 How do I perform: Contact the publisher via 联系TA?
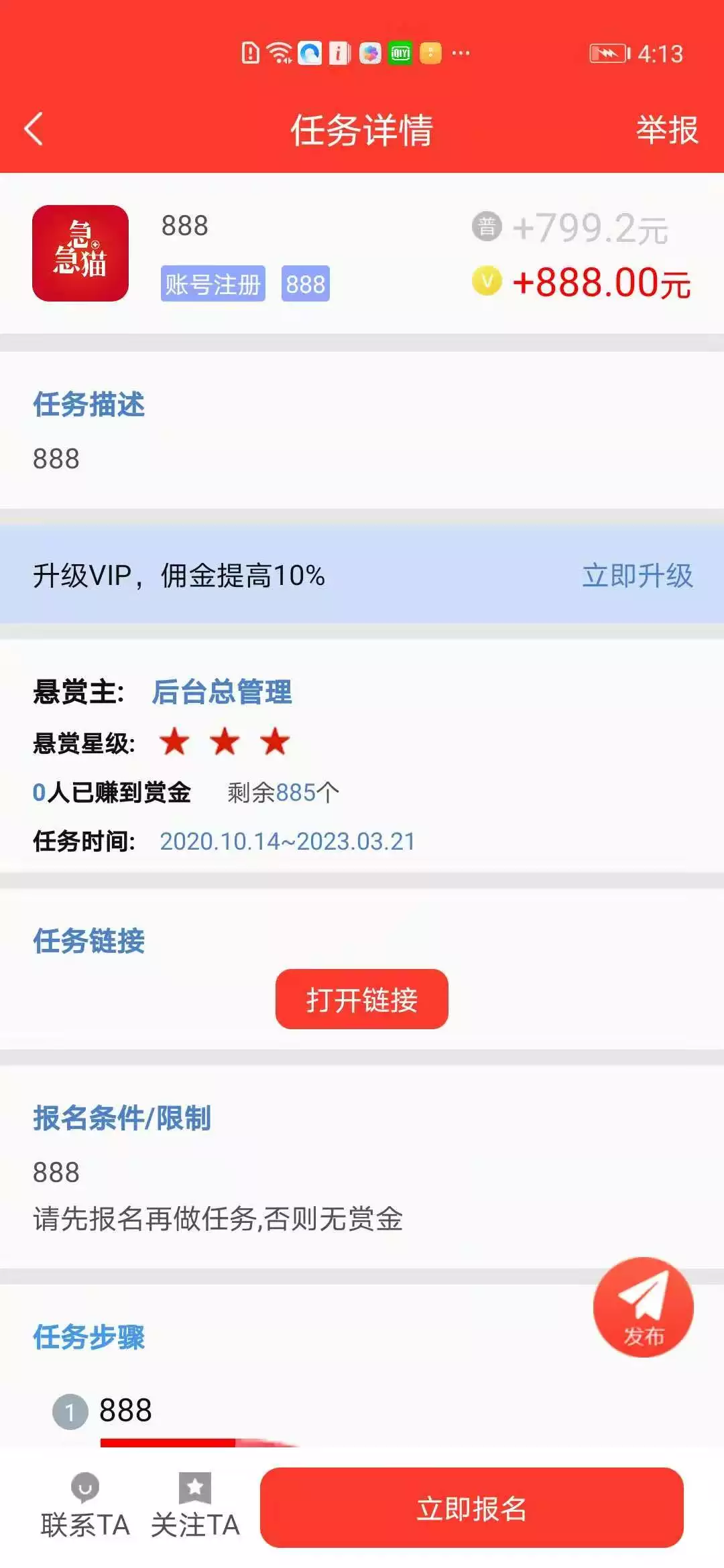coord(84,1508)
